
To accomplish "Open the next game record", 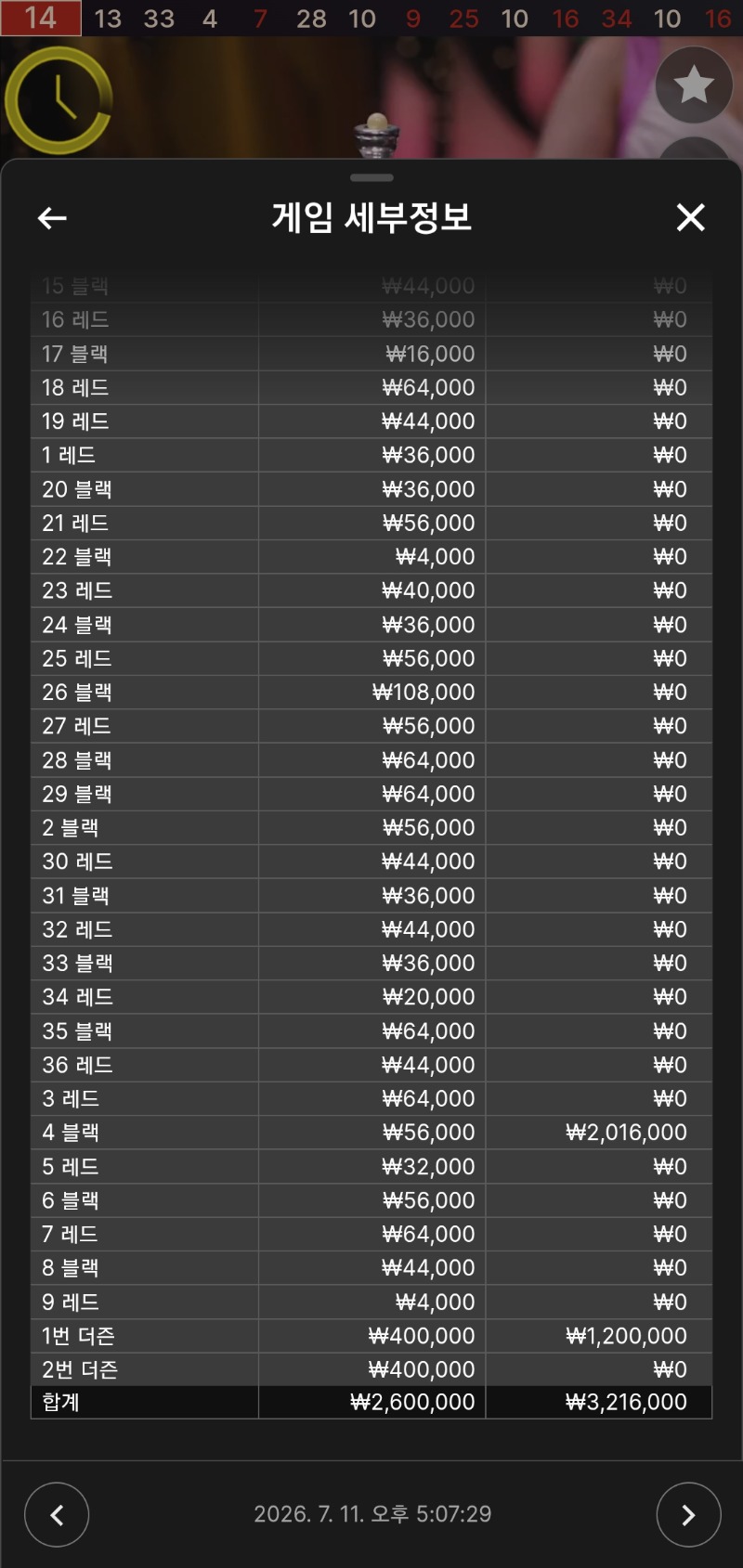I will (688, 1514).
